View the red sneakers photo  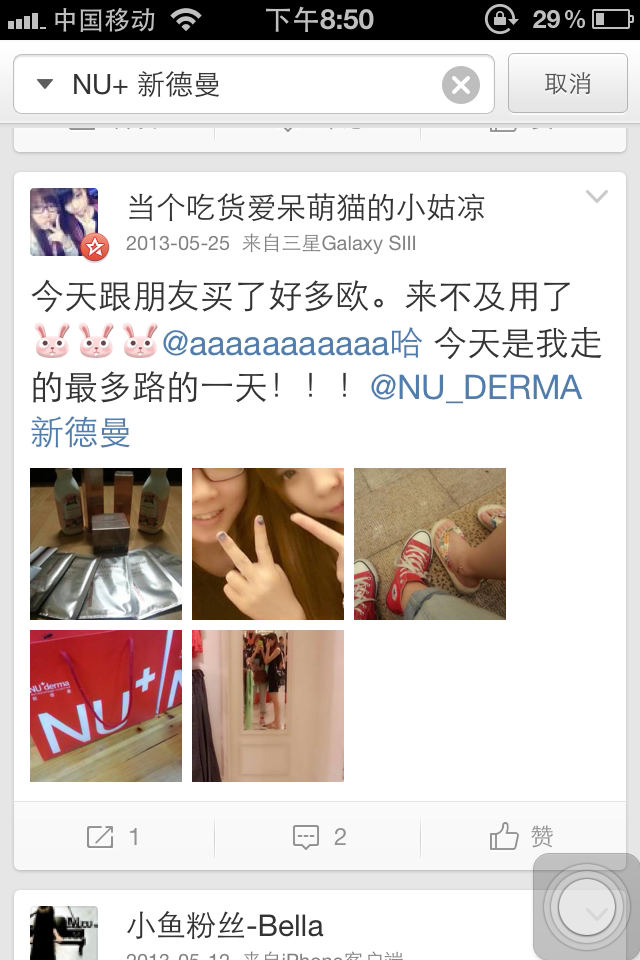[430, 544]
